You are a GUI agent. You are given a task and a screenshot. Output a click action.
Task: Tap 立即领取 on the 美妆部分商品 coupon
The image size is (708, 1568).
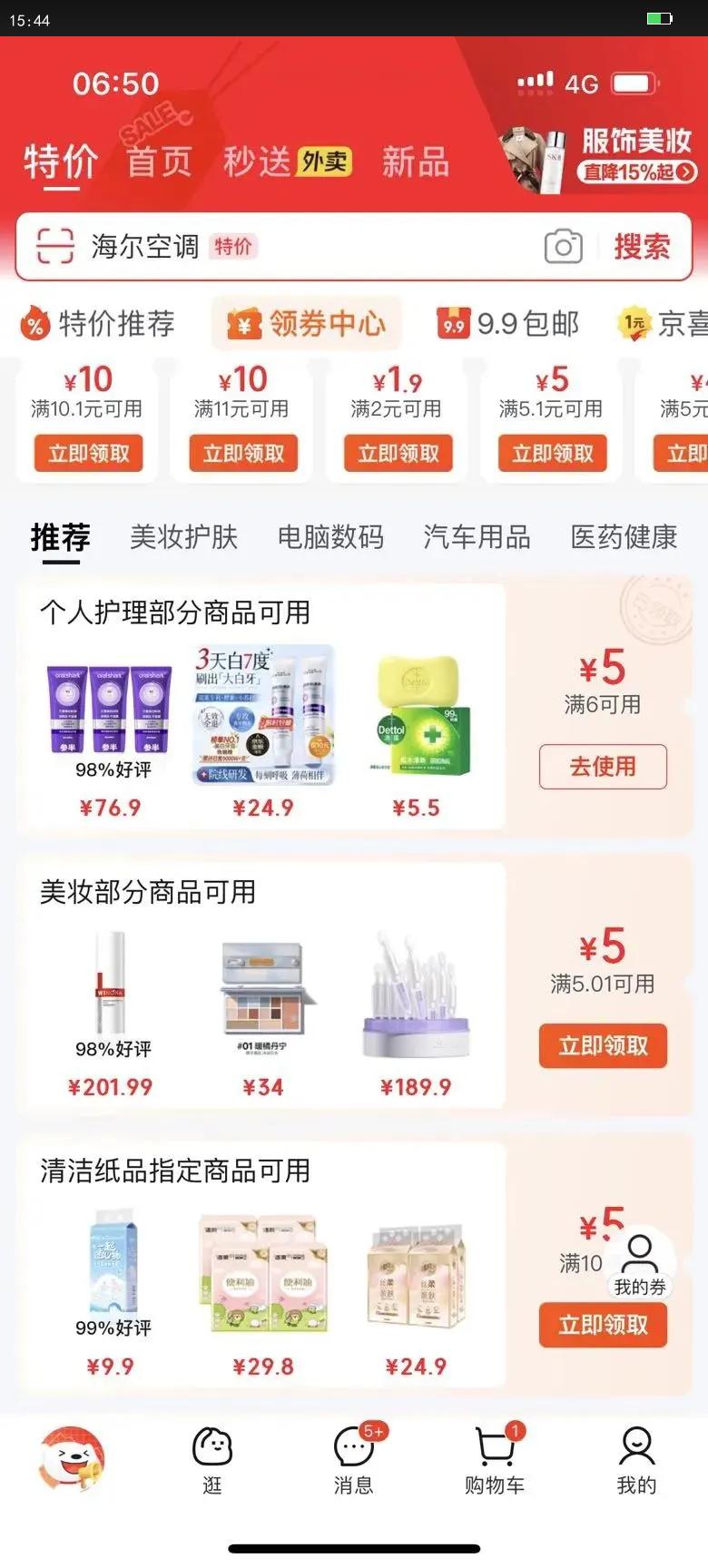pyautogui.click(x=603, y=1045)
